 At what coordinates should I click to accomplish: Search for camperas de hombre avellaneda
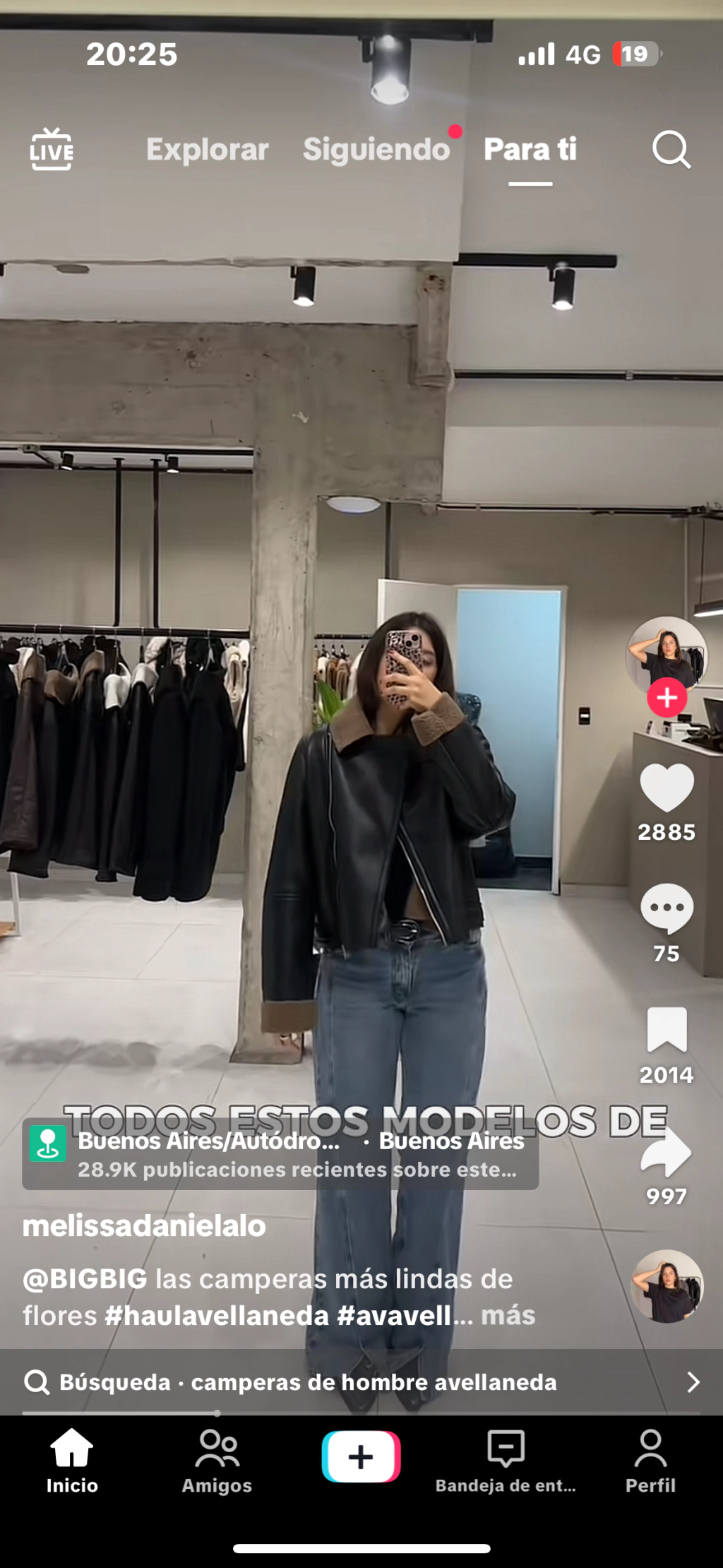361,1382
